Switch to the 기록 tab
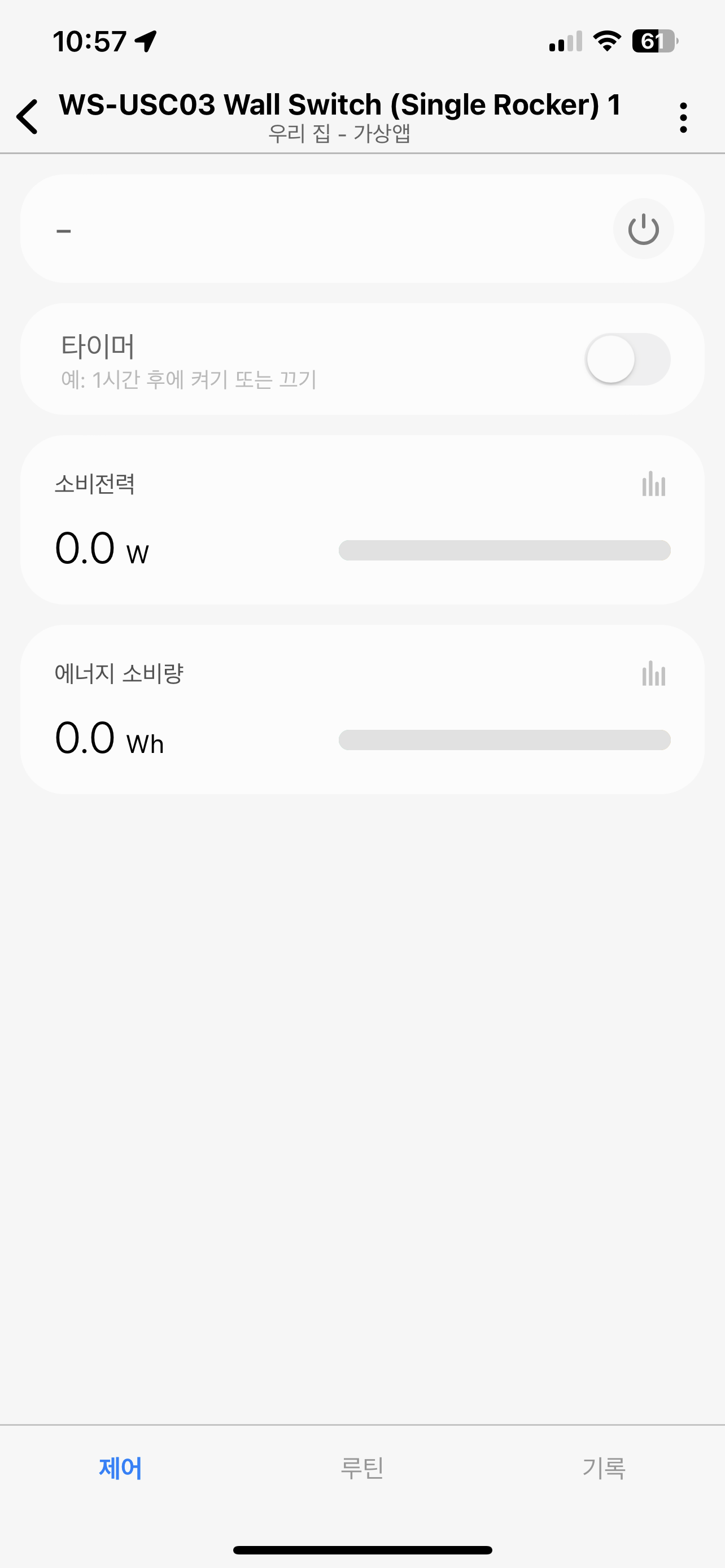 point(604,1468)
